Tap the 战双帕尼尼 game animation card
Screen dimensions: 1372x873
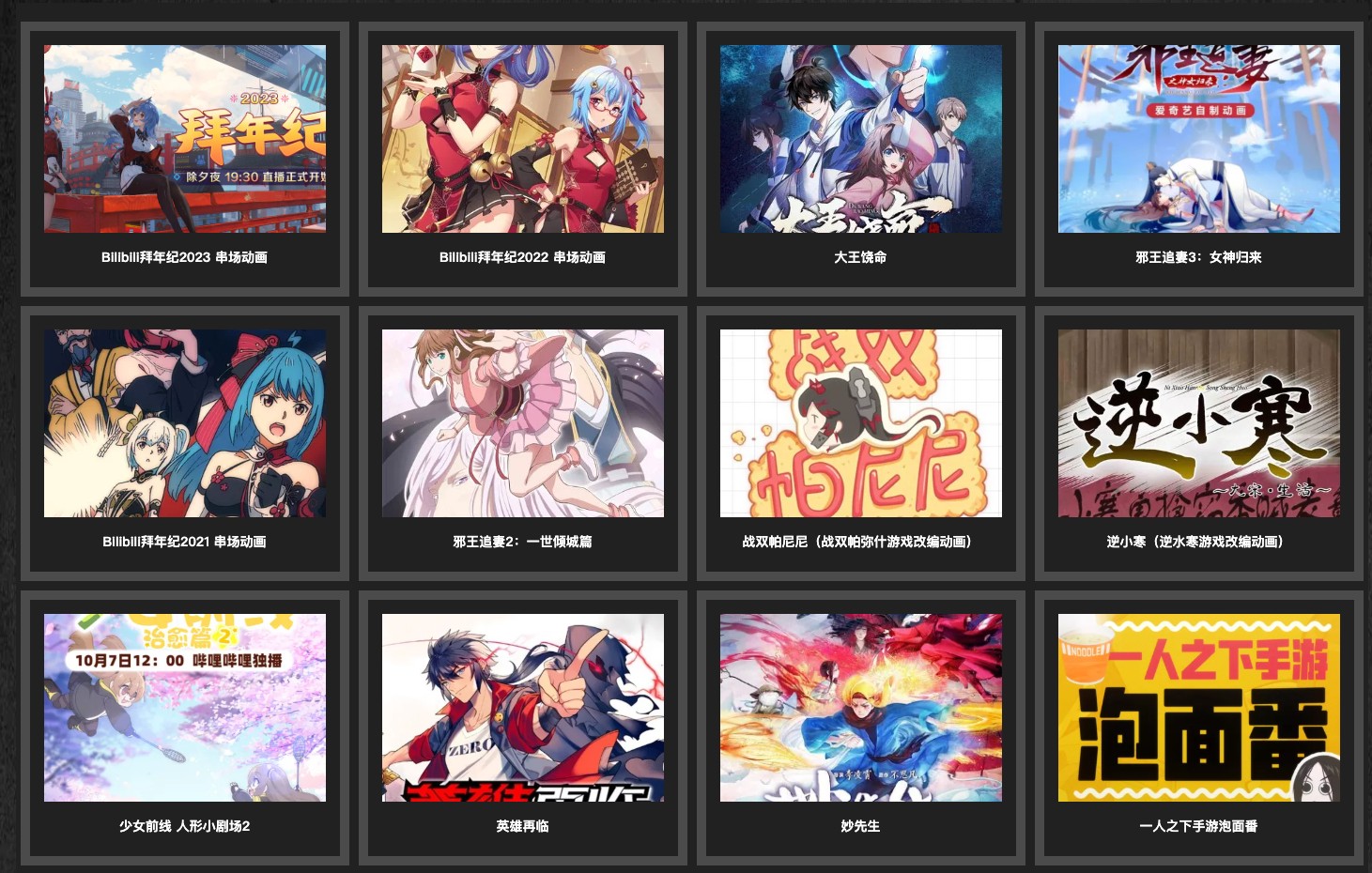click(x=861, y=423)
